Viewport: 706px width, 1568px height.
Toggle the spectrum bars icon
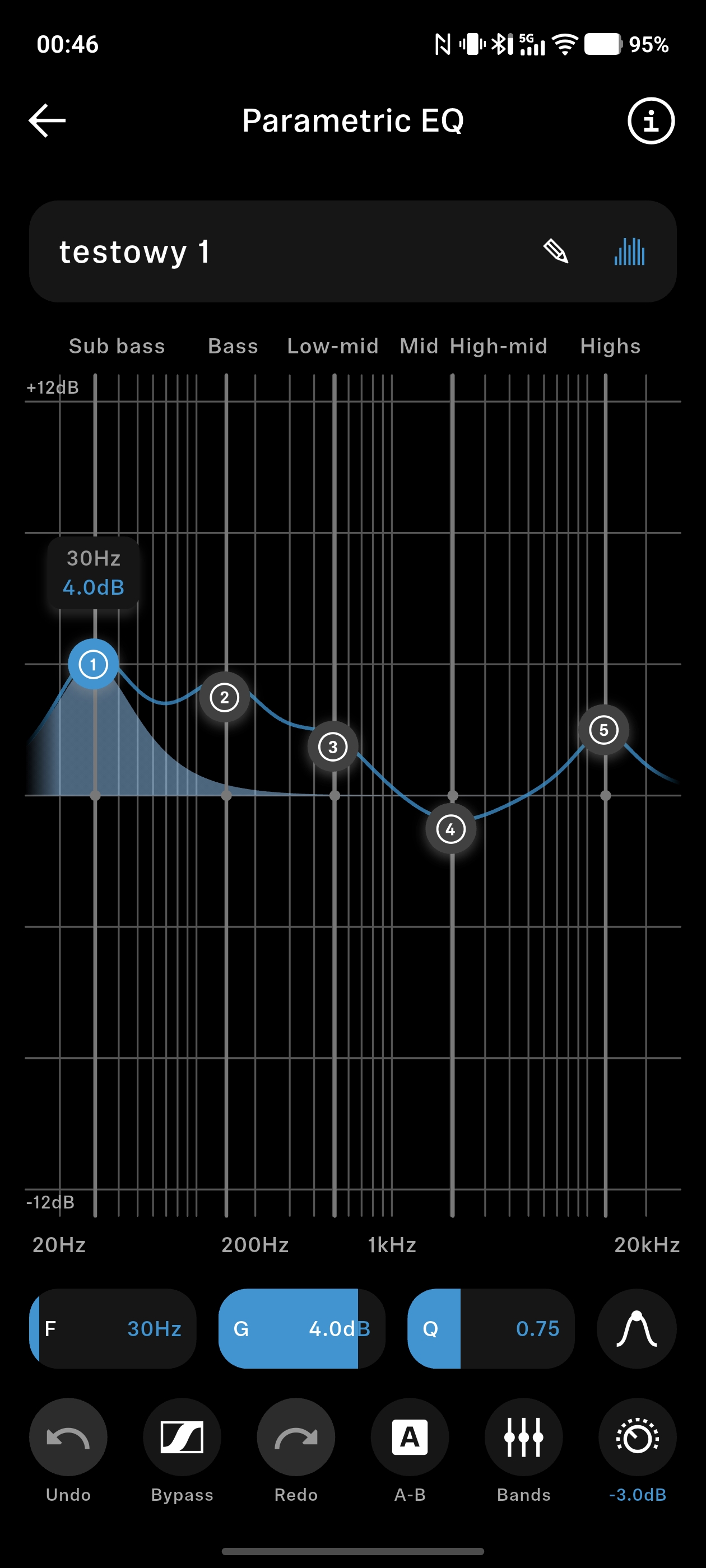[x=629, y=251]
